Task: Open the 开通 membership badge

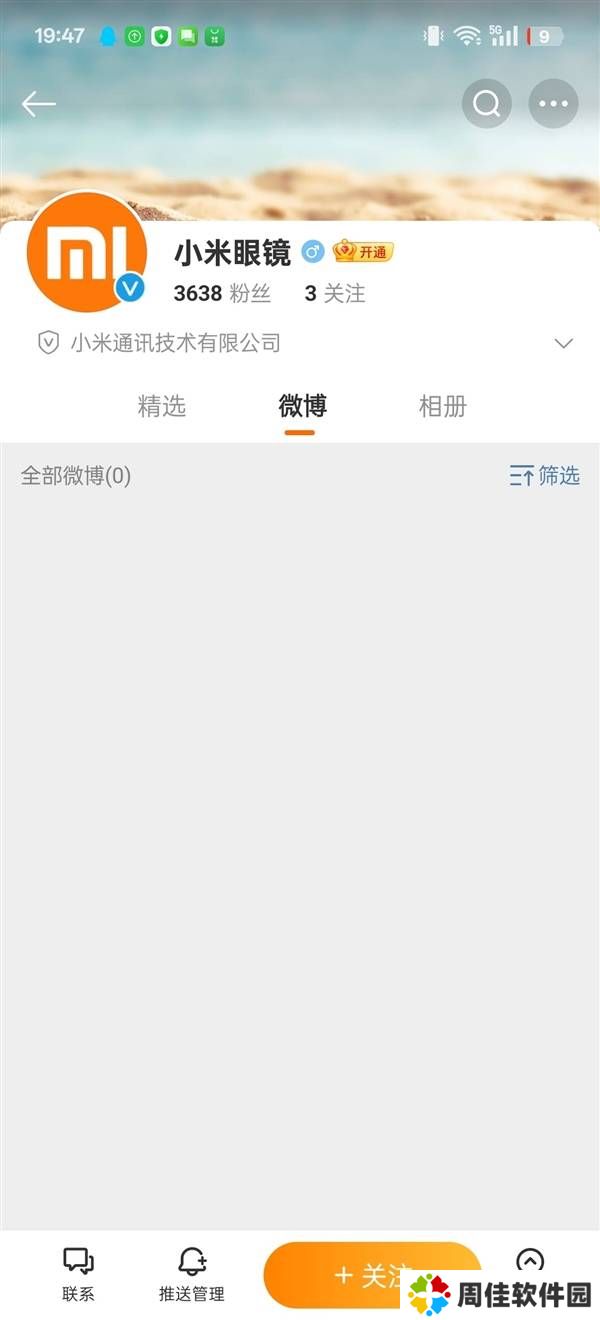Action: coord(363,251)
